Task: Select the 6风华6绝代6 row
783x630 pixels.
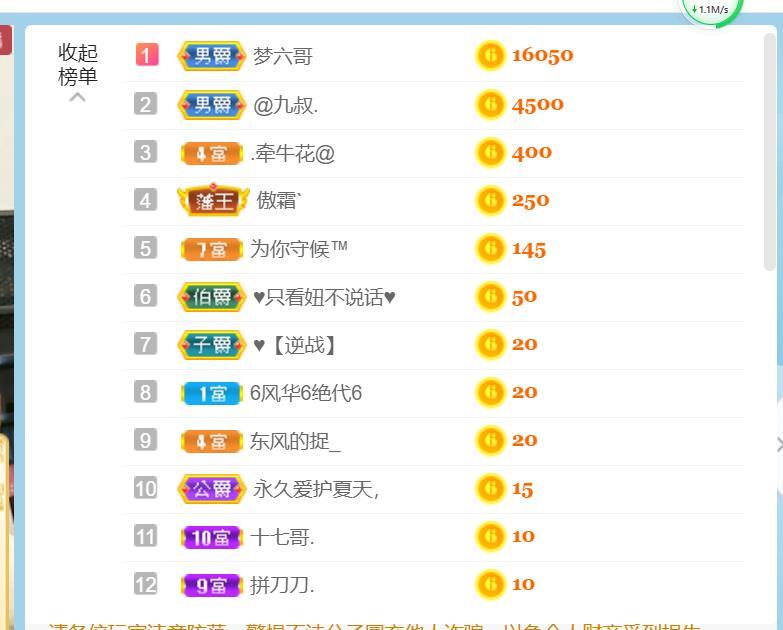Action: (305, 393)
